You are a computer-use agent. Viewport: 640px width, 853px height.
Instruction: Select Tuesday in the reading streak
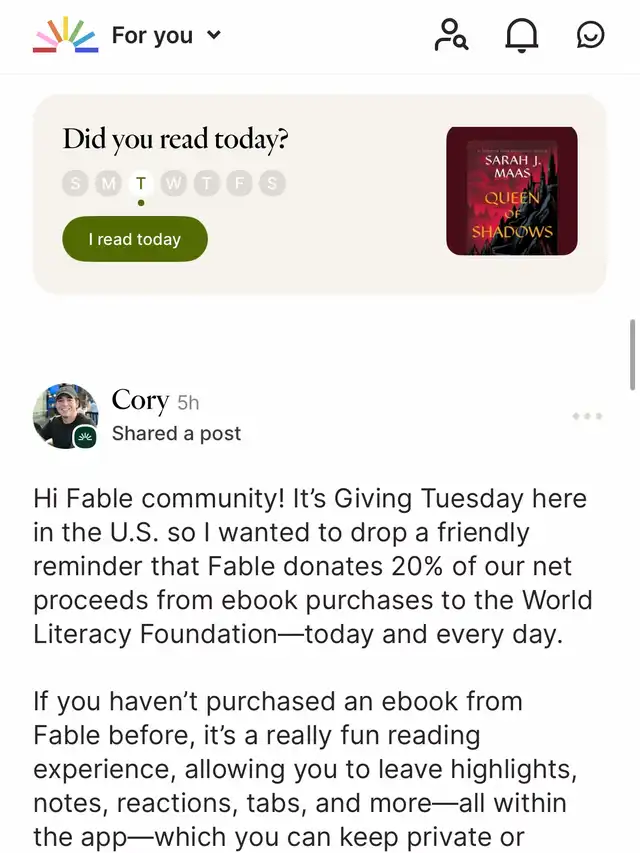141,184
